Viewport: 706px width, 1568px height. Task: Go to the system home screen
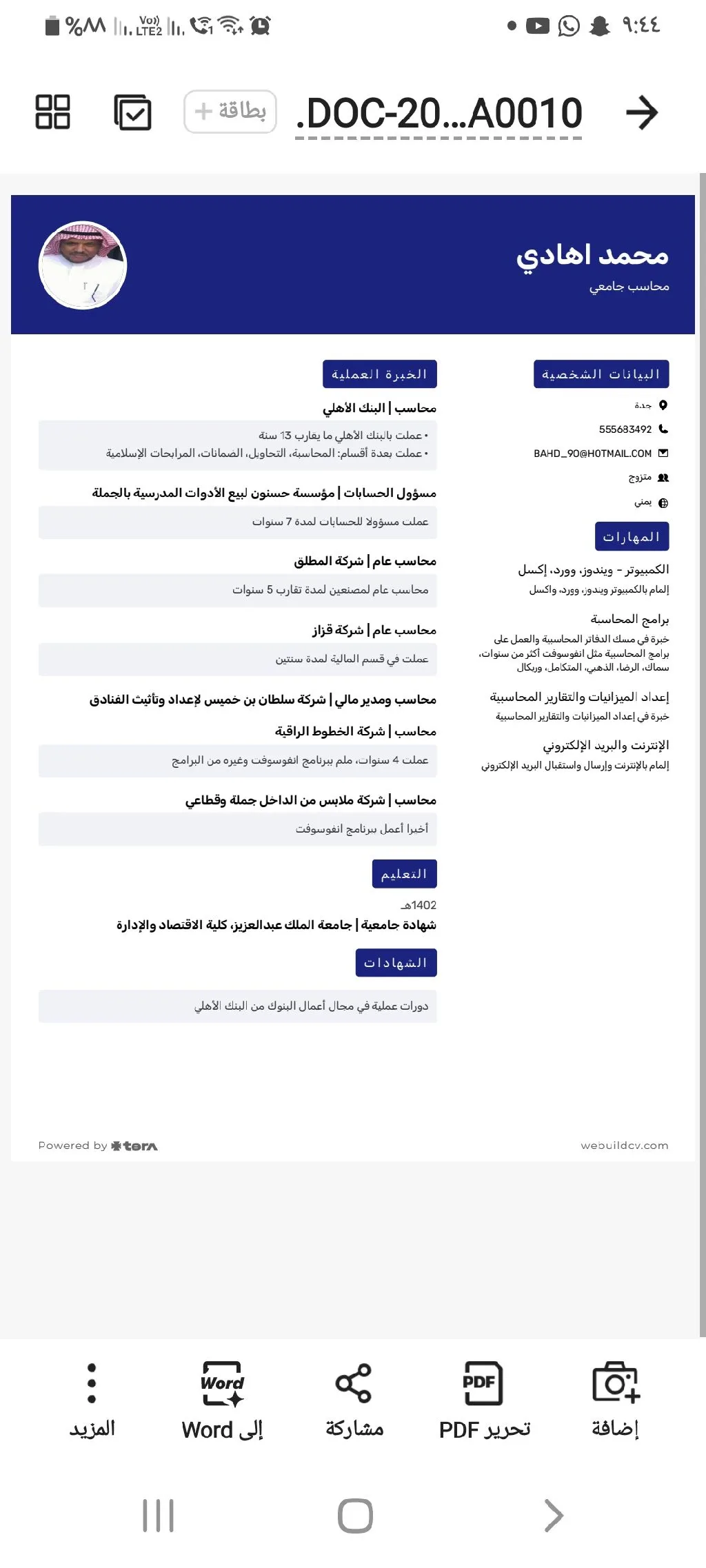click(x=355, y=1516)
